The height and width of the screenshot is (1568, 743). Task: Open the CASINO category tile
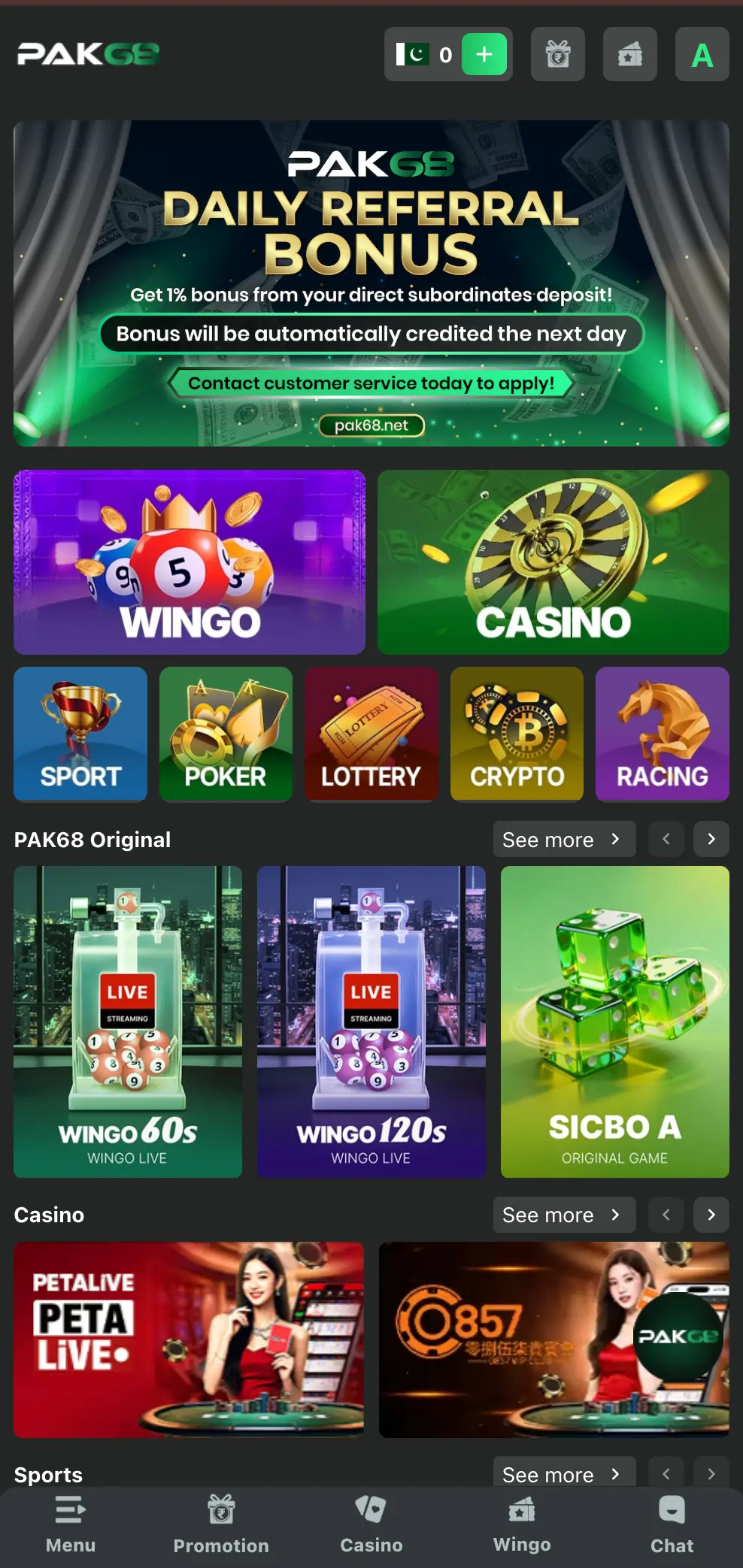pyautogui.click(x=553, y=562)
